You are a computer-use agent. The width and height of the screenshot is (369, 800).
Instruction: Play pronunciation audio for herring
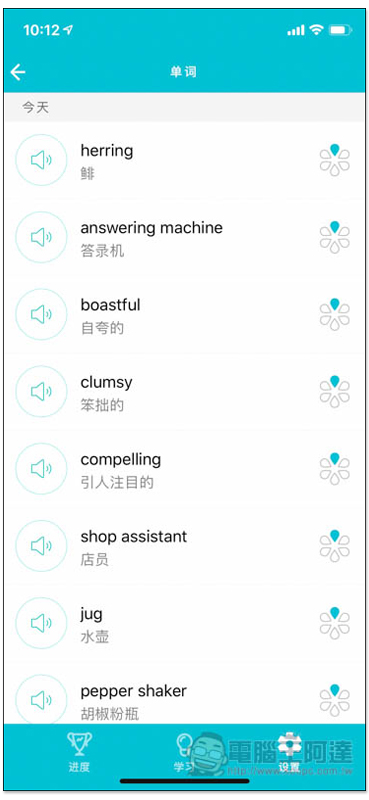41,160
